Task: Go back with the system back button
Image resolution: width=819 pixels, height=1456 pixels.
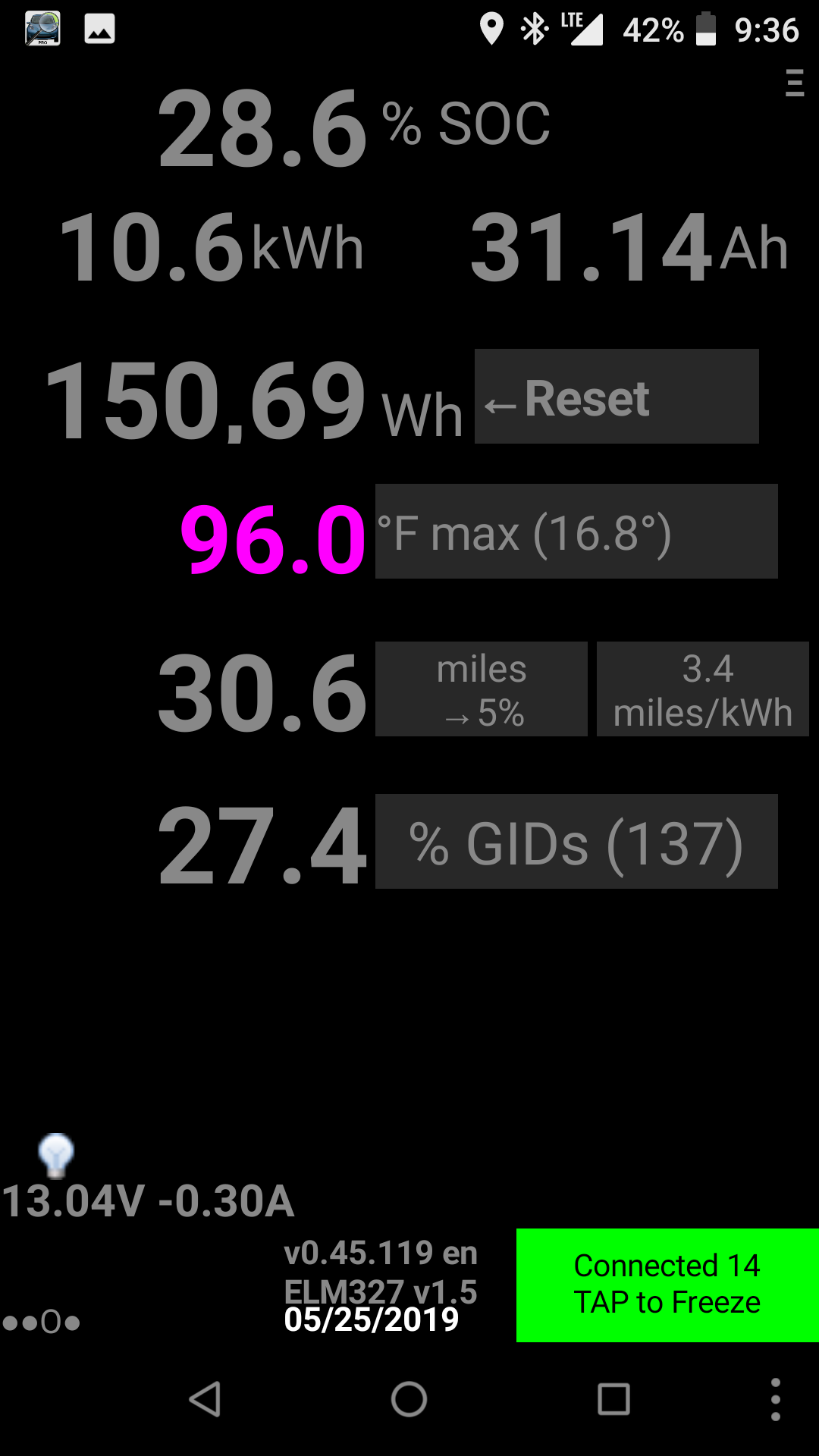Action: tap(205, 1399)
